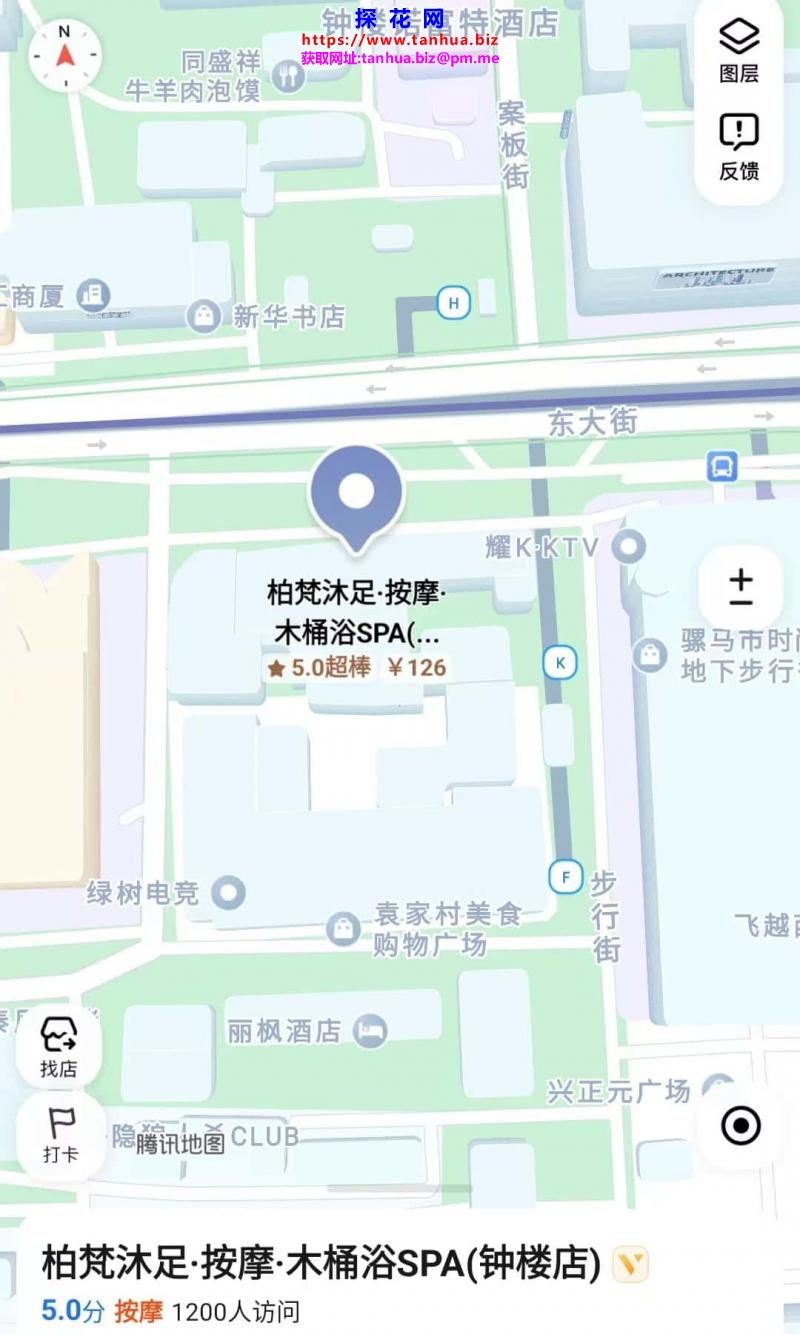
Task: Center map on my current location
Action: (741, 1126)
